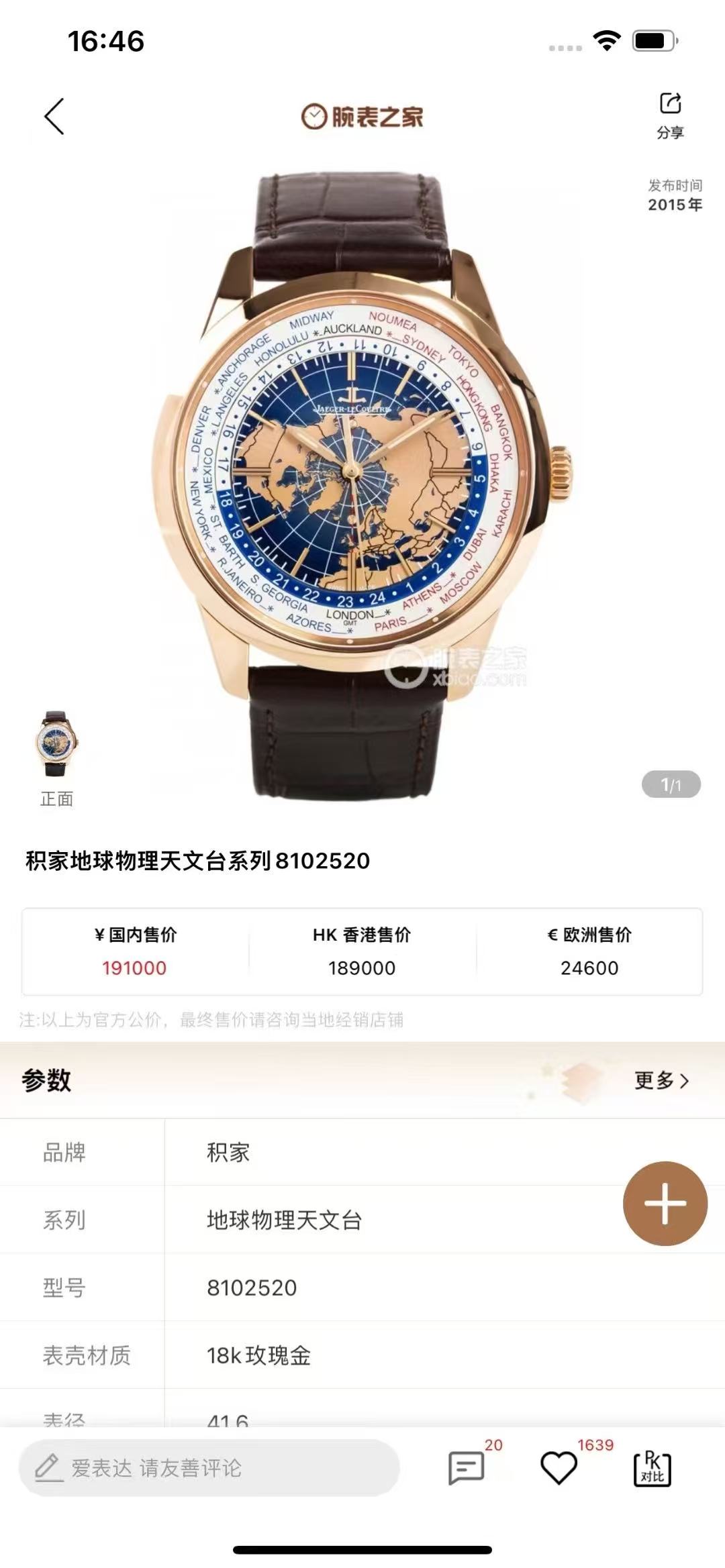Open the main watch photo full view
Viewport: 725px width, 1568px height.
coord(362,483)
